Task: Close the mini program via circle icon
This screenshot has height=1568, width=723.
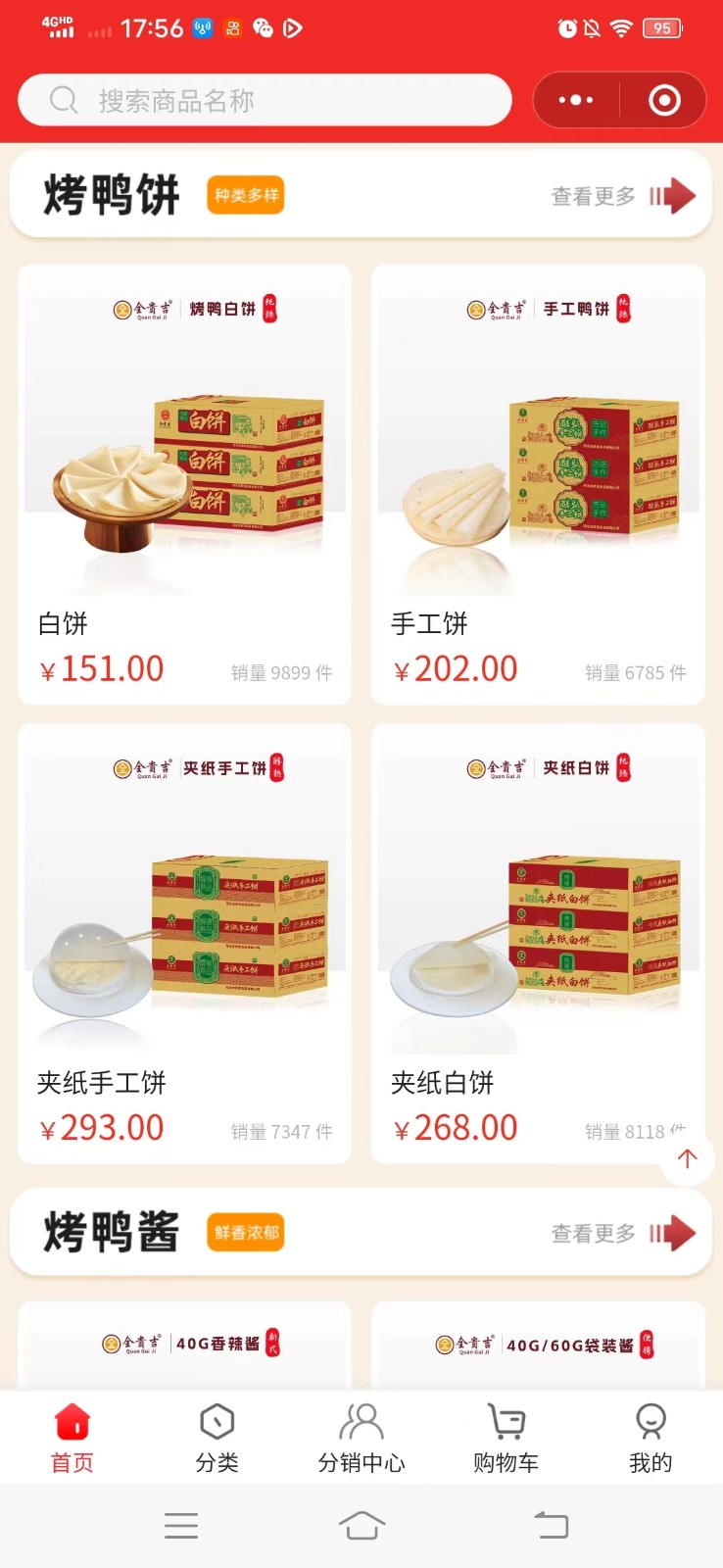Action: click(x=664, y=100)
